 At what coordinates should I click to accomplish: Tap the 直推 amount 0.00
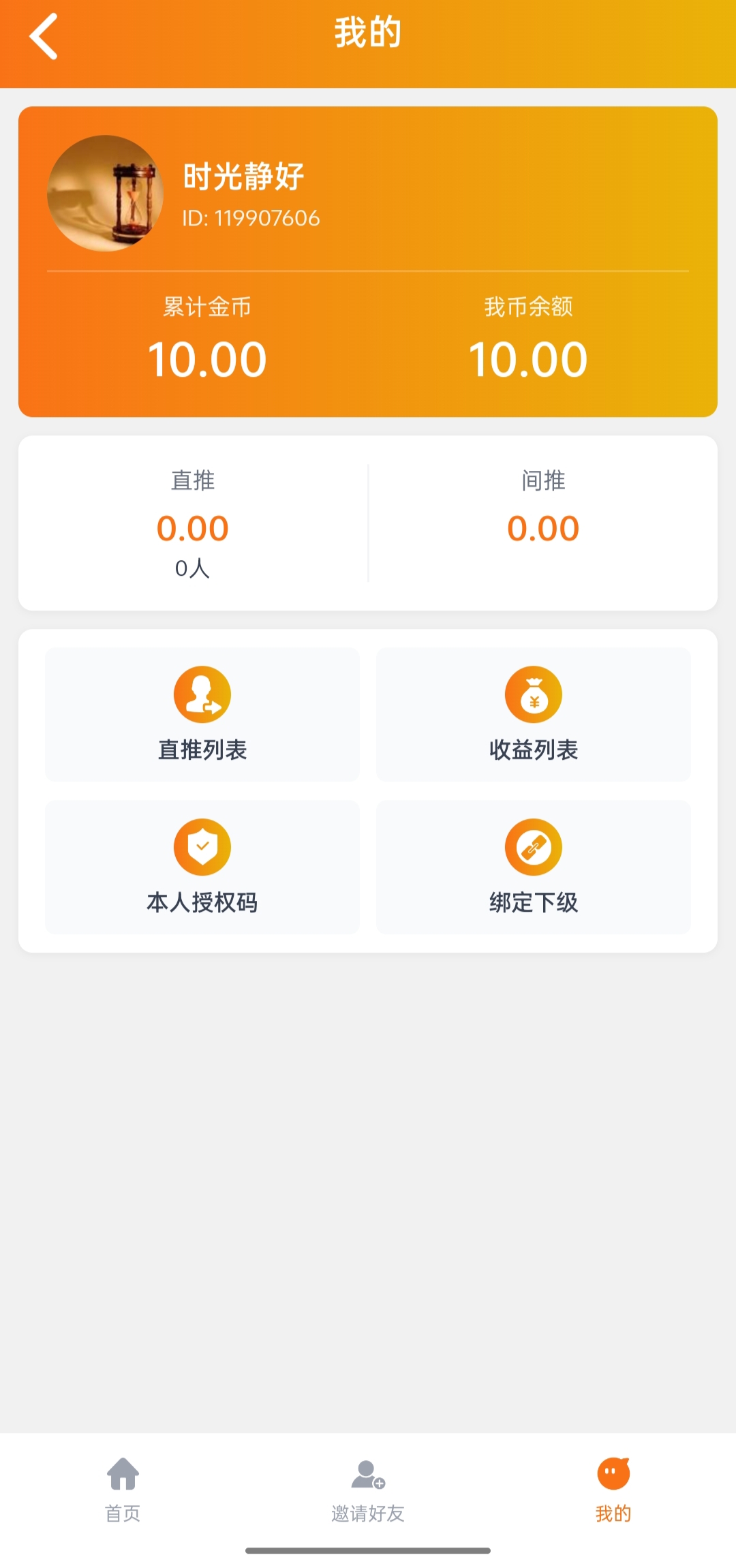[193, 528]
